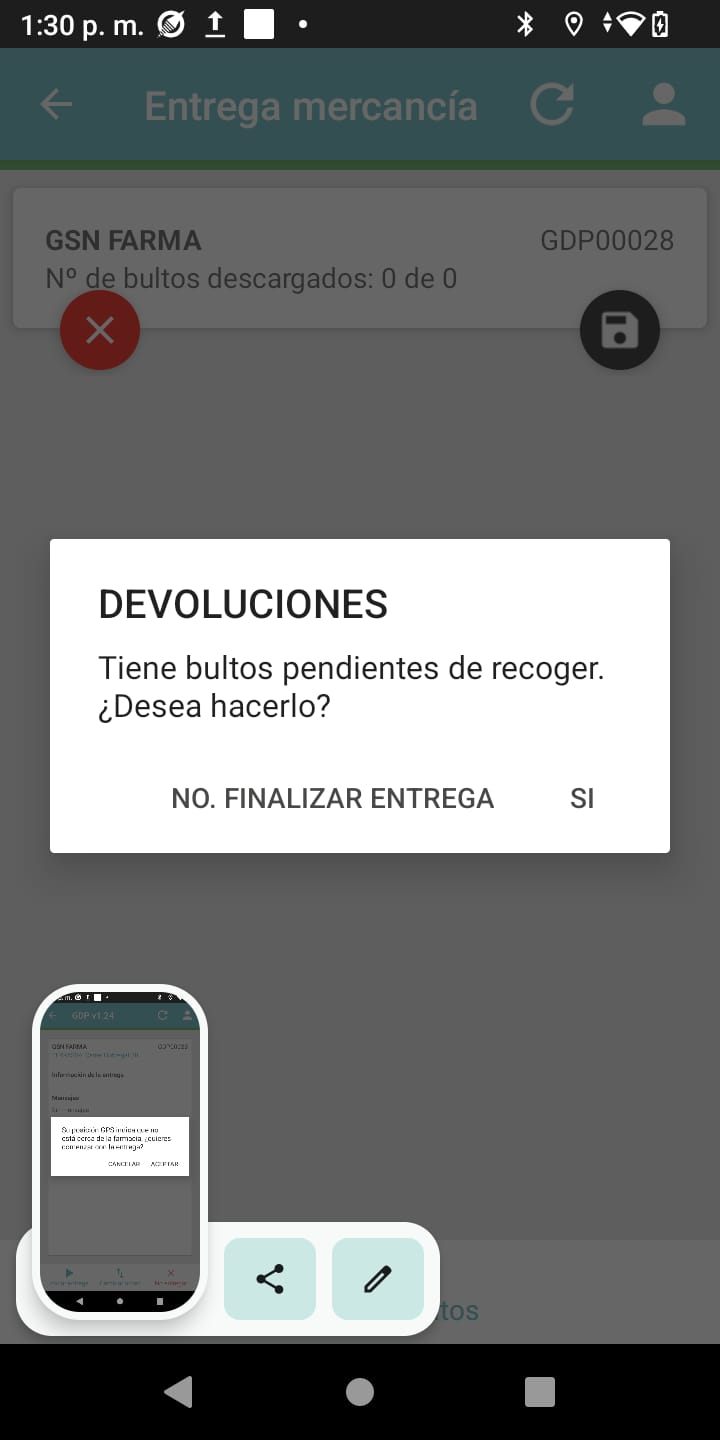The width and height of the screenshot is (720, 1440).
Task: Confirm with SI to collect pending packages
Action: pos(582,798)
